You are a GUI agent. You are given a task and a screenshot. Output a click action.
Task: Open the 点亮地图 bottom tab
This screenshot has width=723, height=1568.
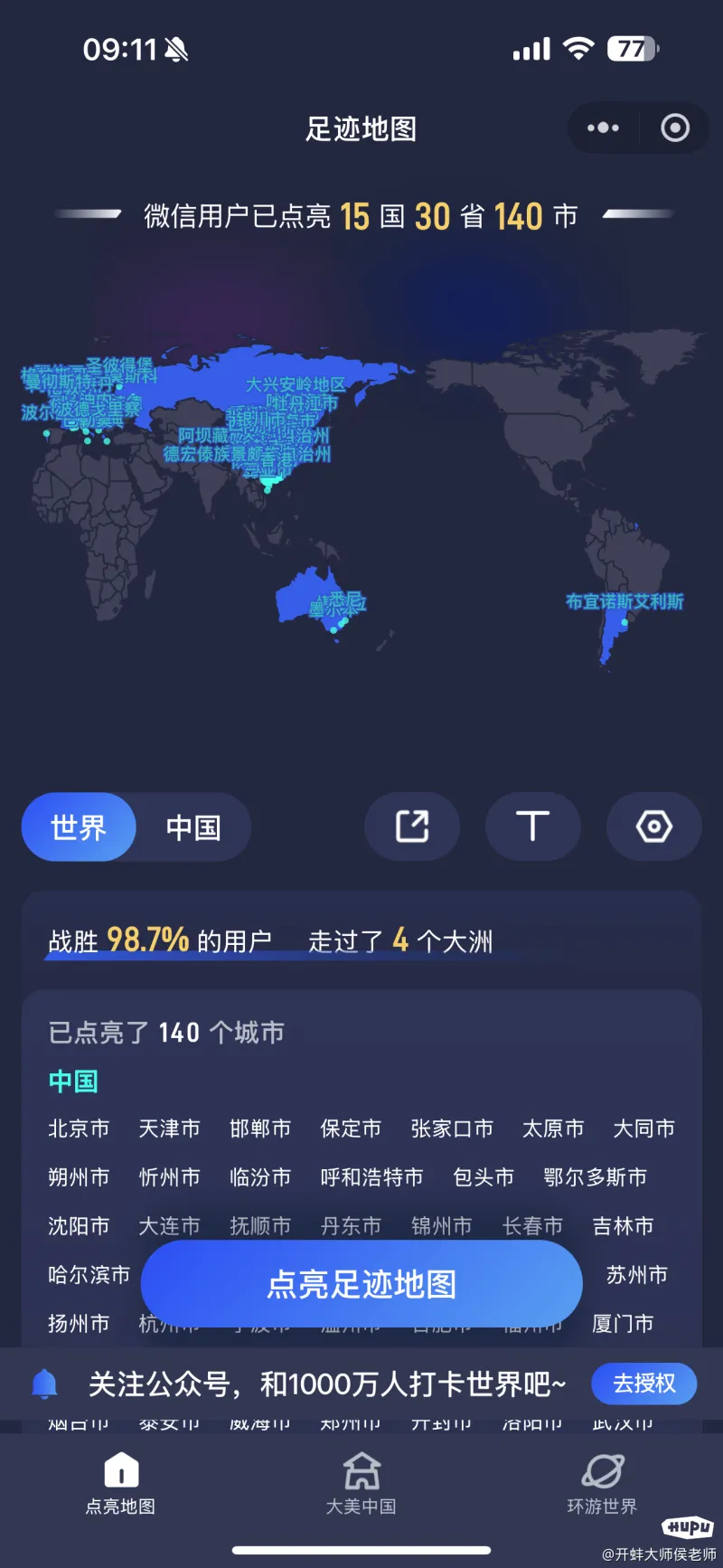click(x=120, y=1483)
